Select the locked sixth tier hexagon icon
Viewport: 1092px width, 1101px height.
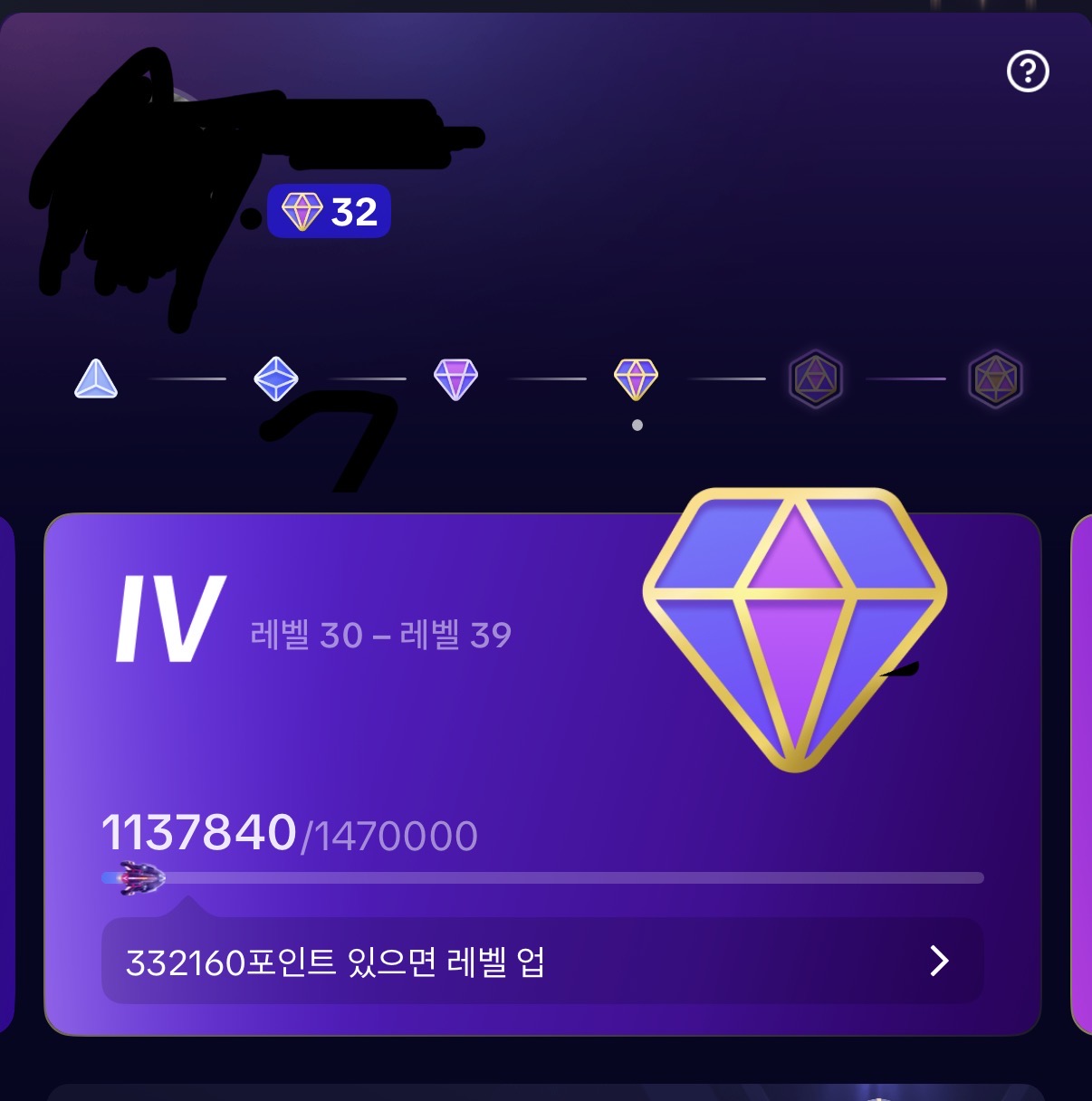pyautogui.click(x=995, y=379)
